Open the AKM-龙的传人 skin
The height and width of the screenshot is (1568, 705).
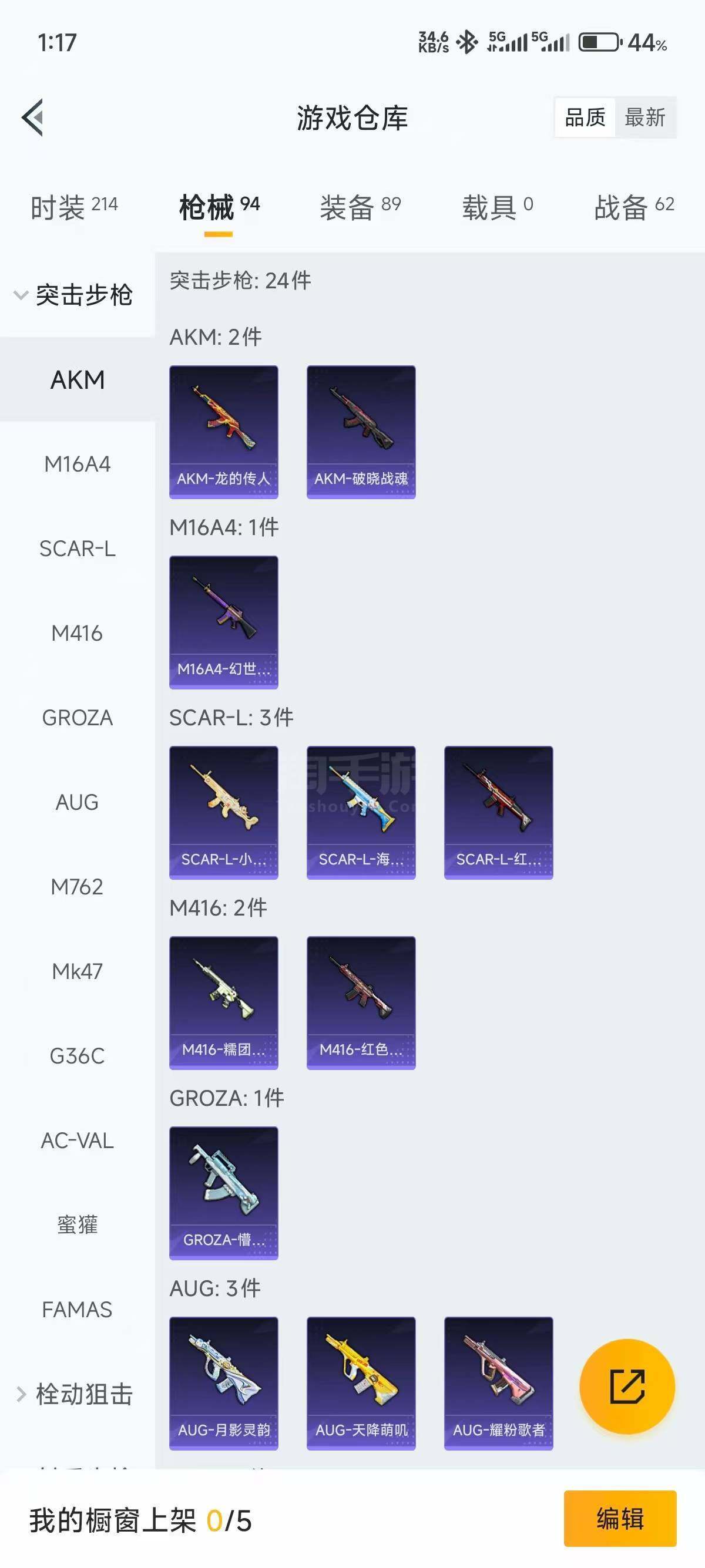223,432
